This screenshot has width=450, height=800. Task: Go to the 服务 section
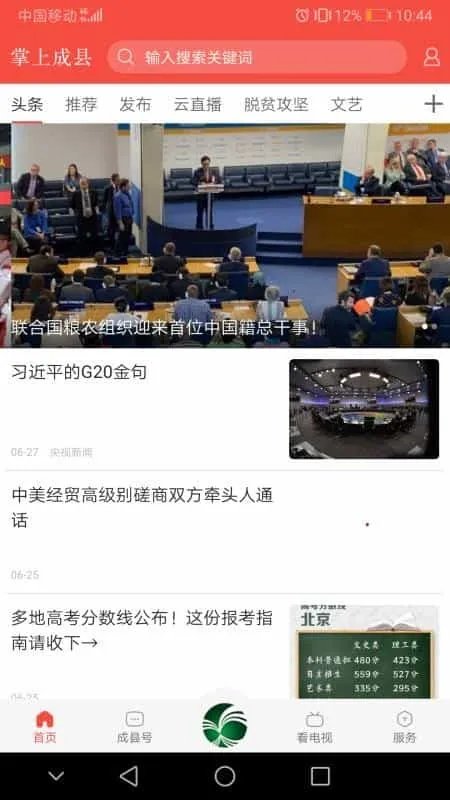405,728
